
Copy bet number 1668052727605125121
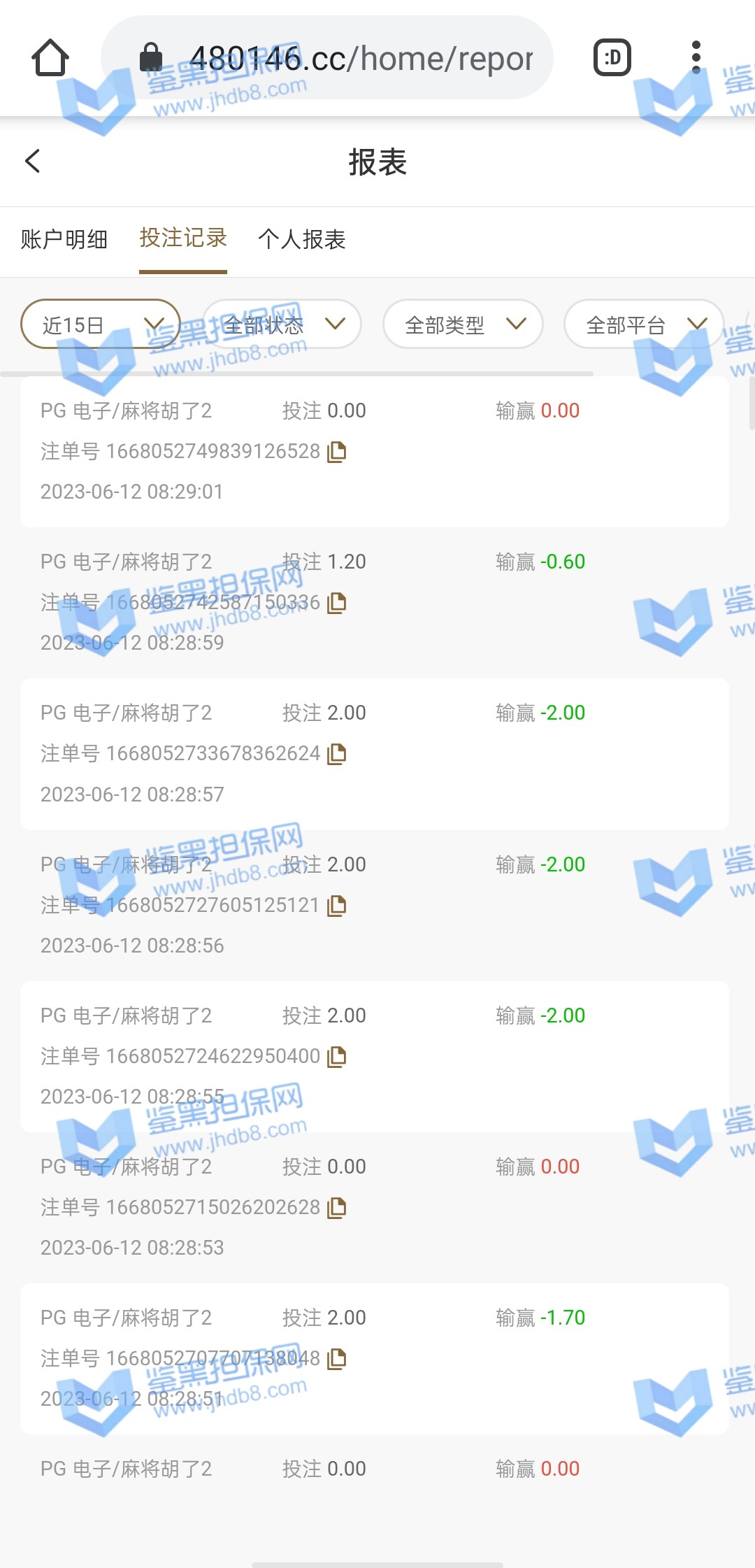click(x=337, y=906)
